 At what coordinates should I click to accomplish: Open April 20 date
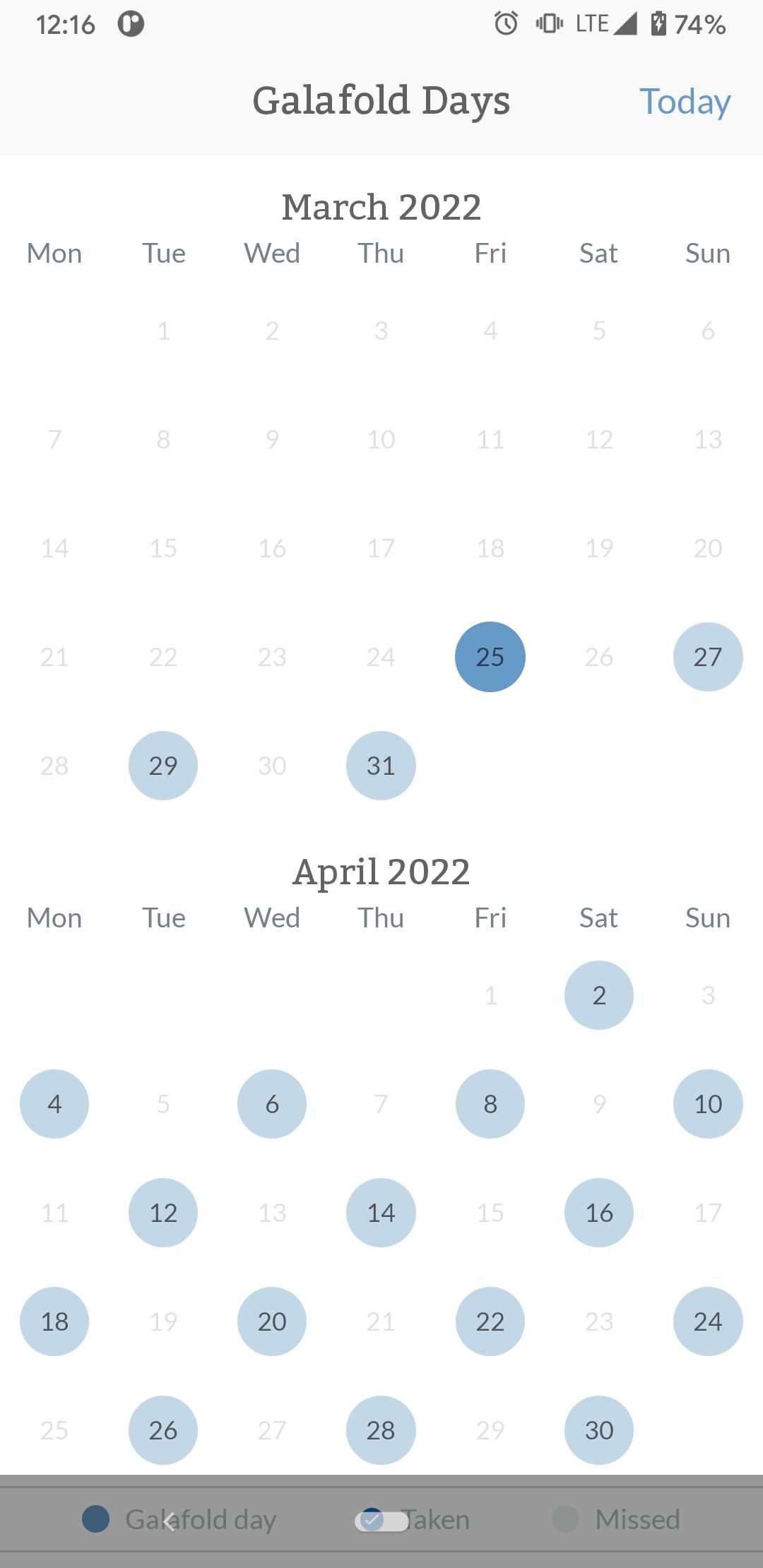tap(272, 1321)
